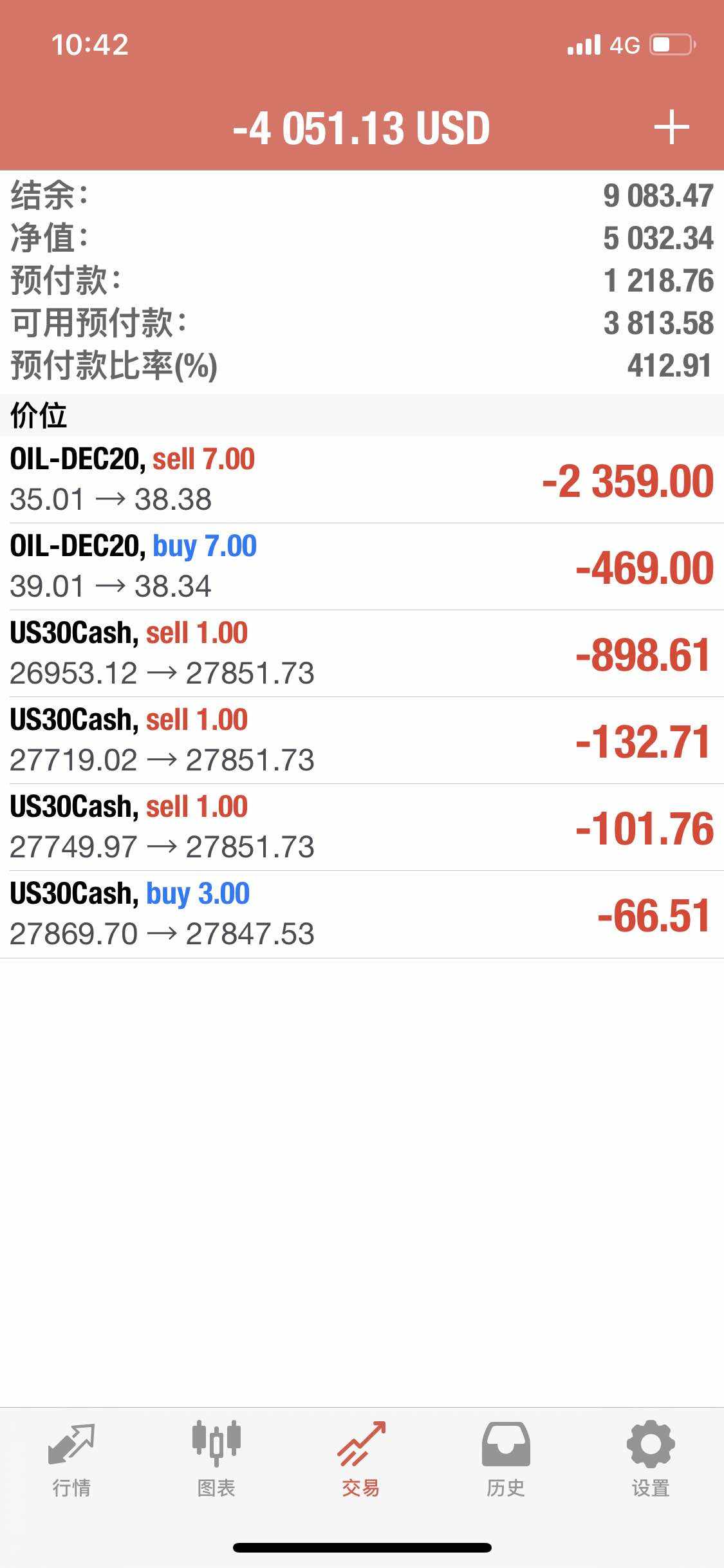This screenshot has height=1568, width=724.
Task: Expand the US30Cash buy 3.00 position
Action: click(362, 914)
